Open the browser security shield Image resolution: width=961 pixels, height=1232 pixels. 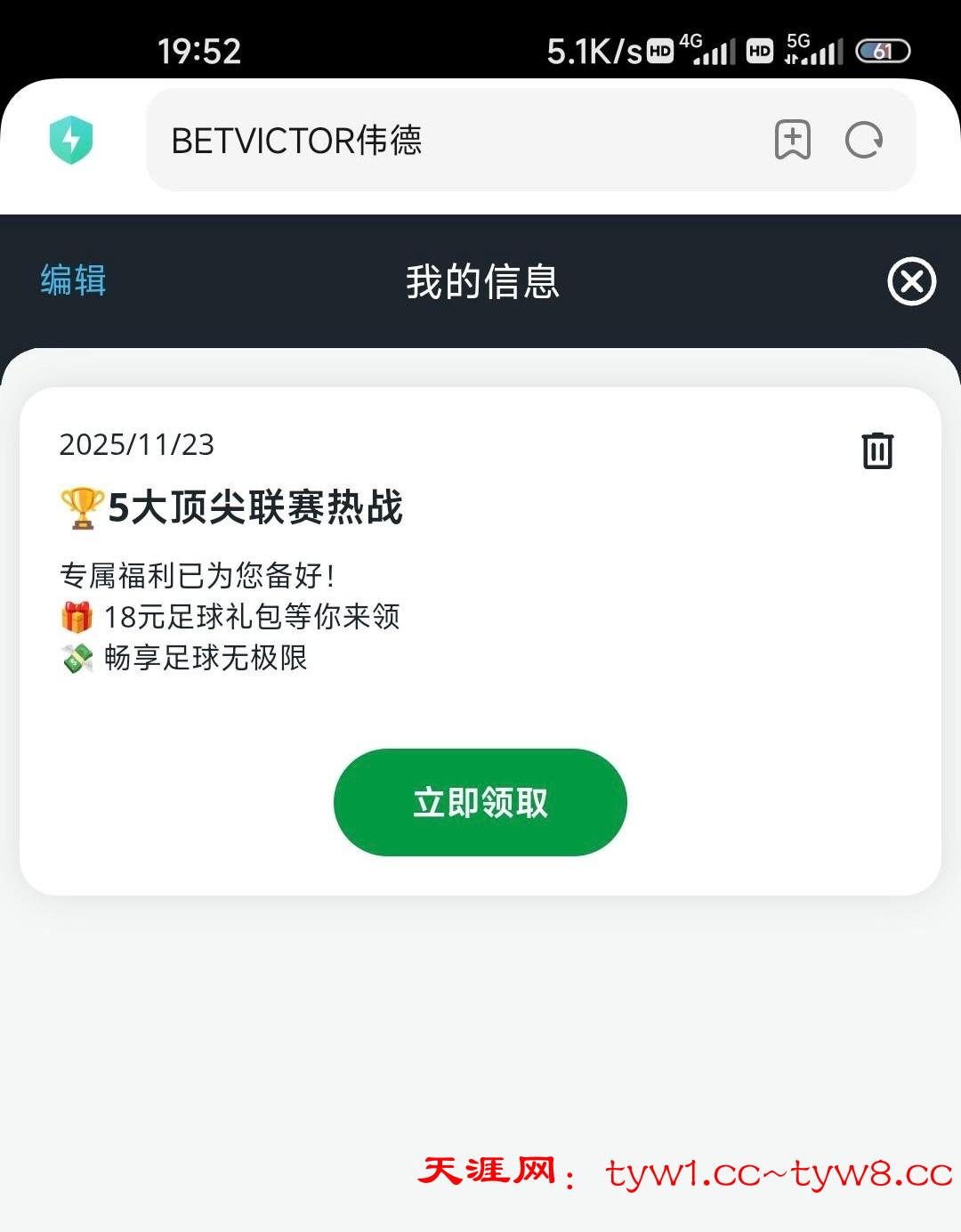click(71, 140)
